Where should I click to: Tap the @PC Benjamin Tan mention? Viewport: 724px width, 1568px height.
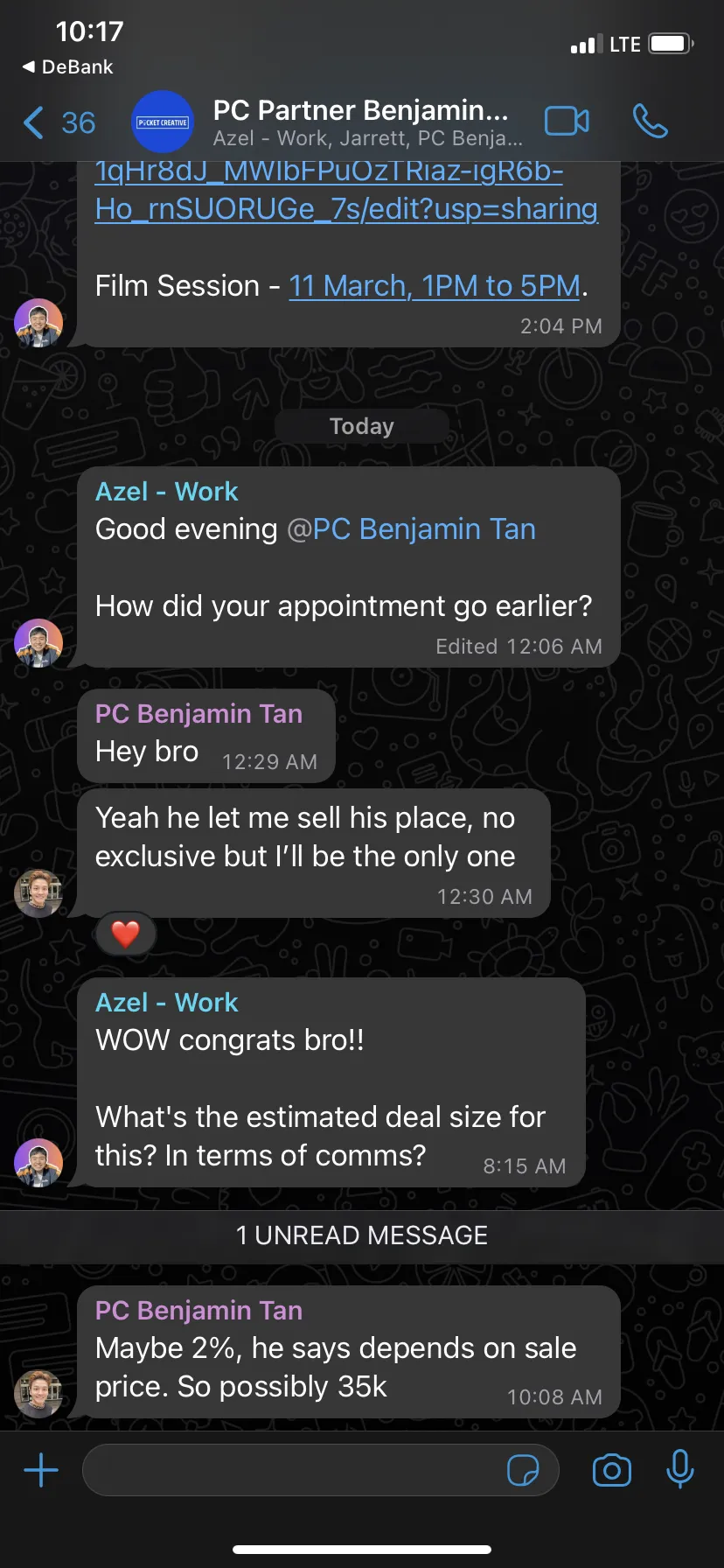(411, 528)
